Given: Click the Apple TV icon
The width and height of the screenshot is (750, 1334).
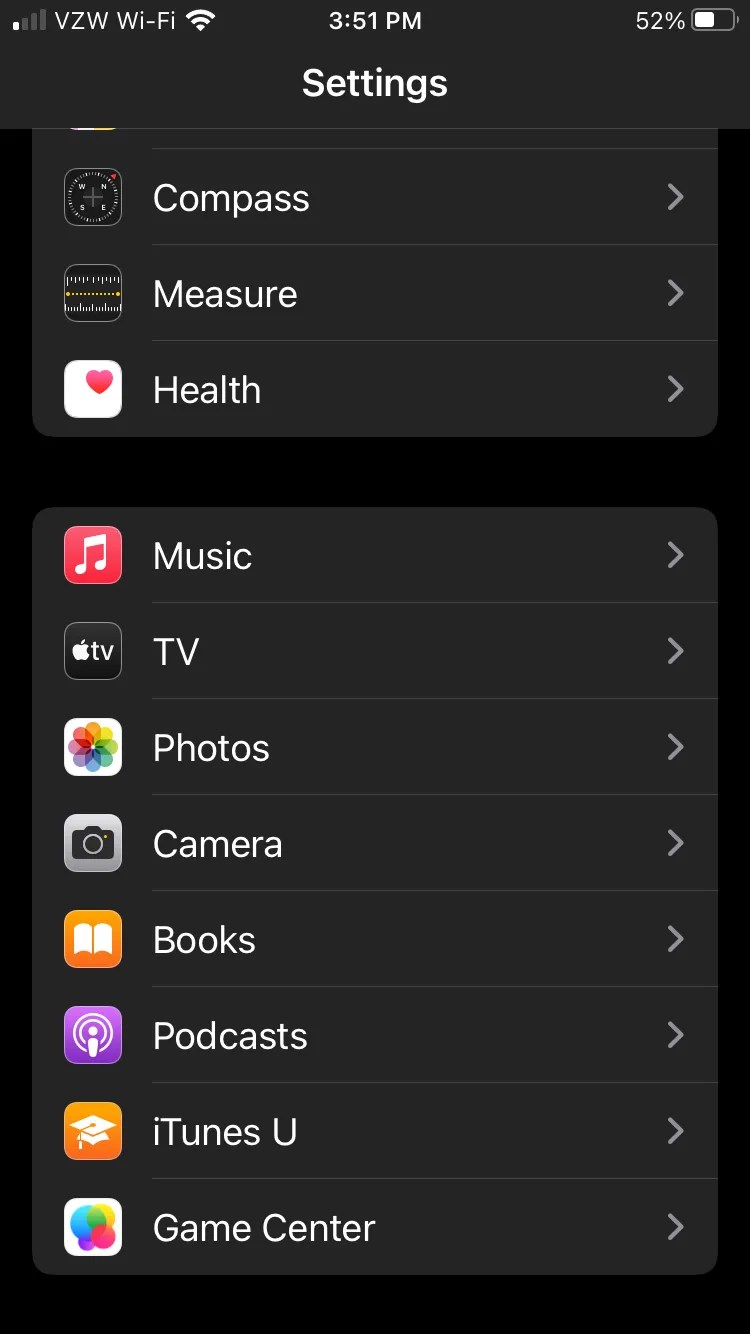Looking at the screenshot, I should pos(93,651).
